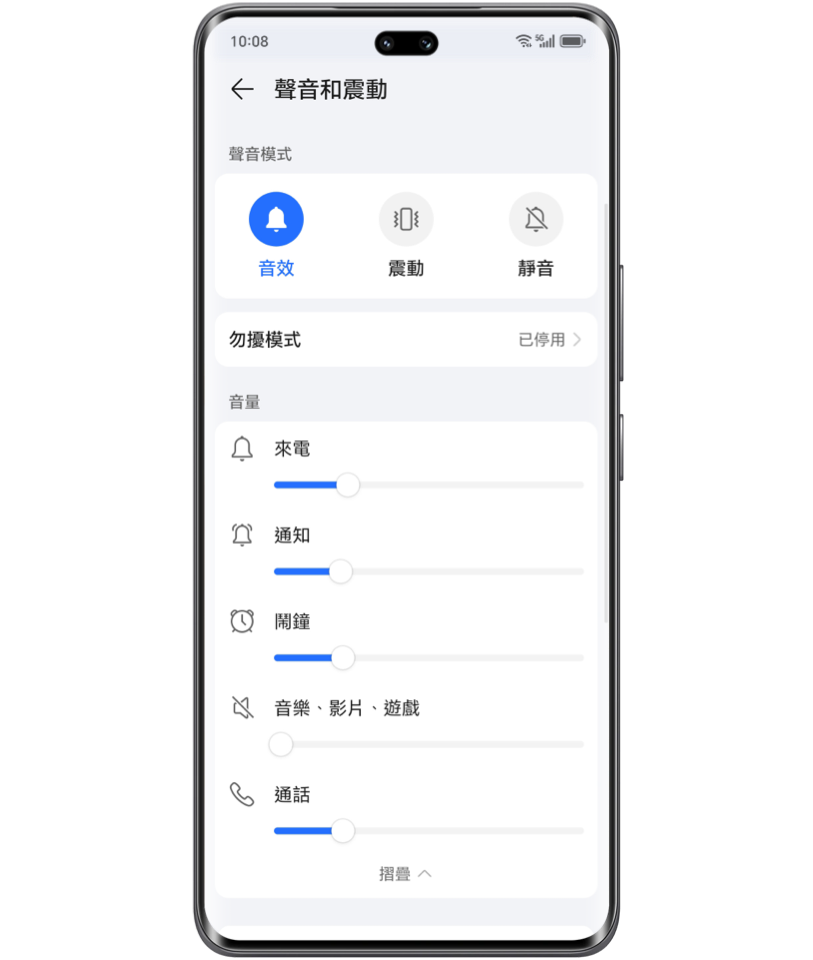813x960 pixels.
Task: Tap the 通話 volume slider
Action: pos(343,831)
